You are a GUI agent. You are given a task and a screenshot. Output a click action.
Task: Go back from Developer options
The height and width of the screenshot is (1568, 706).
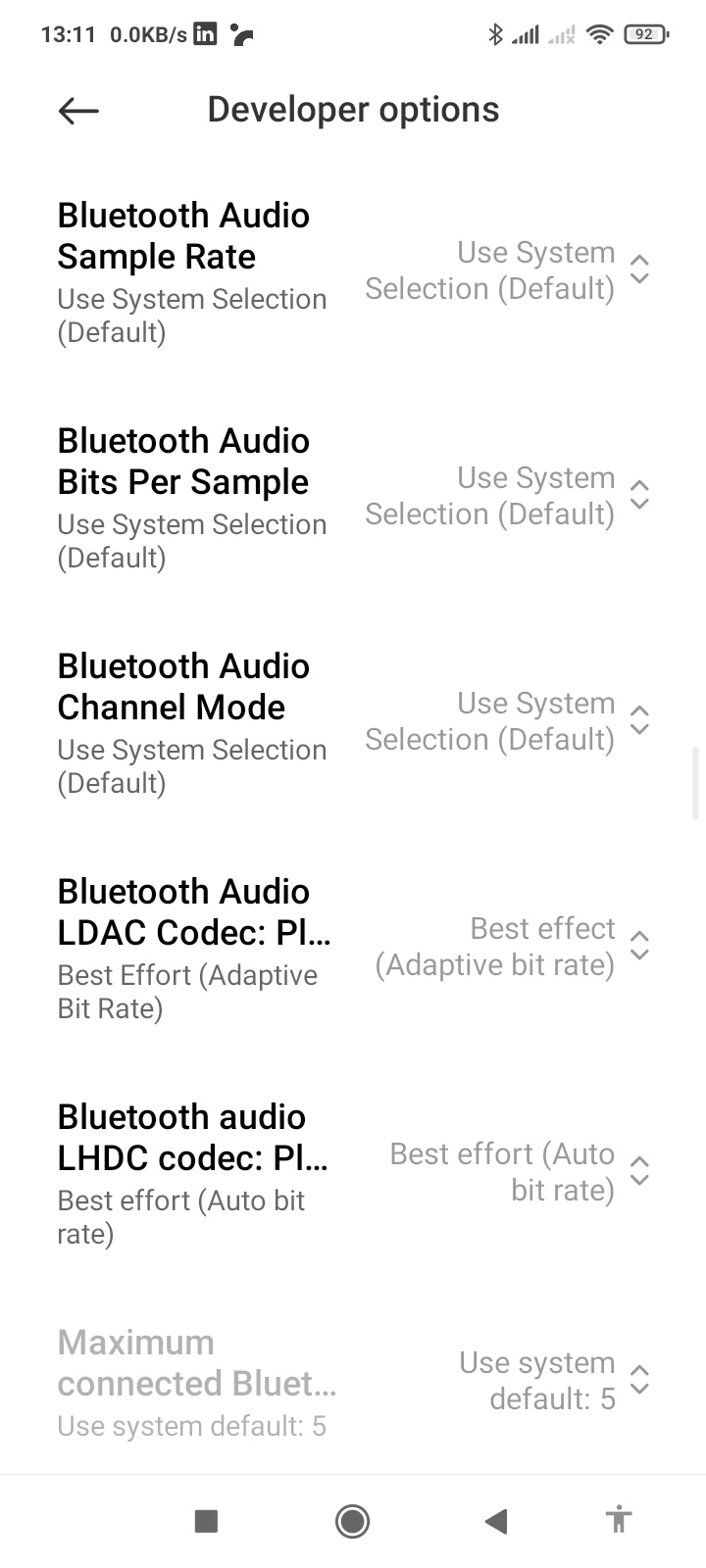pos(78,111)
